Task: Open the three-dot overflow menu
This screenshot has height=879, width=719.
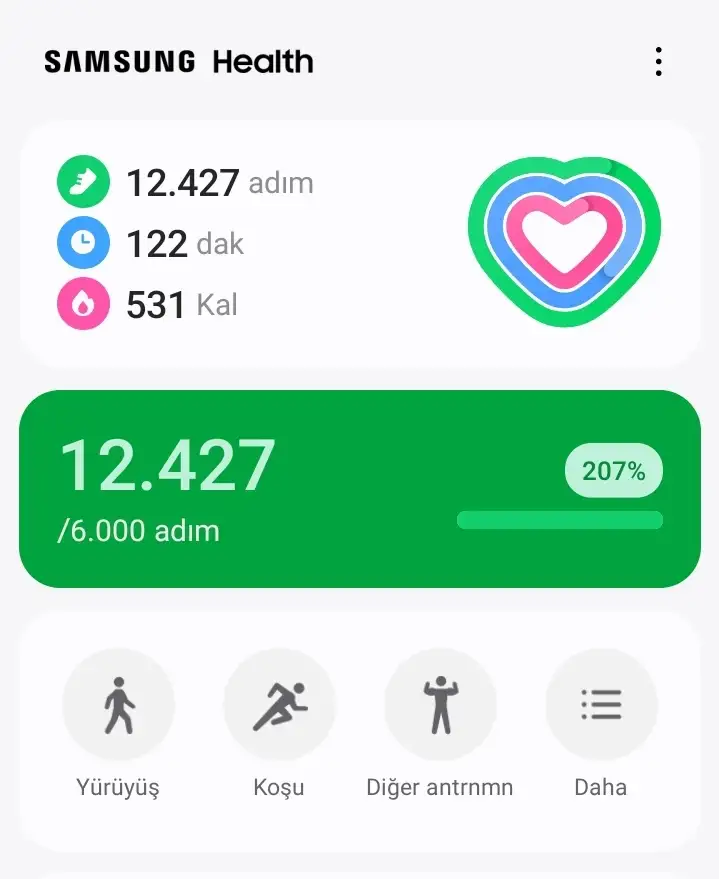Action: (658, 62)
